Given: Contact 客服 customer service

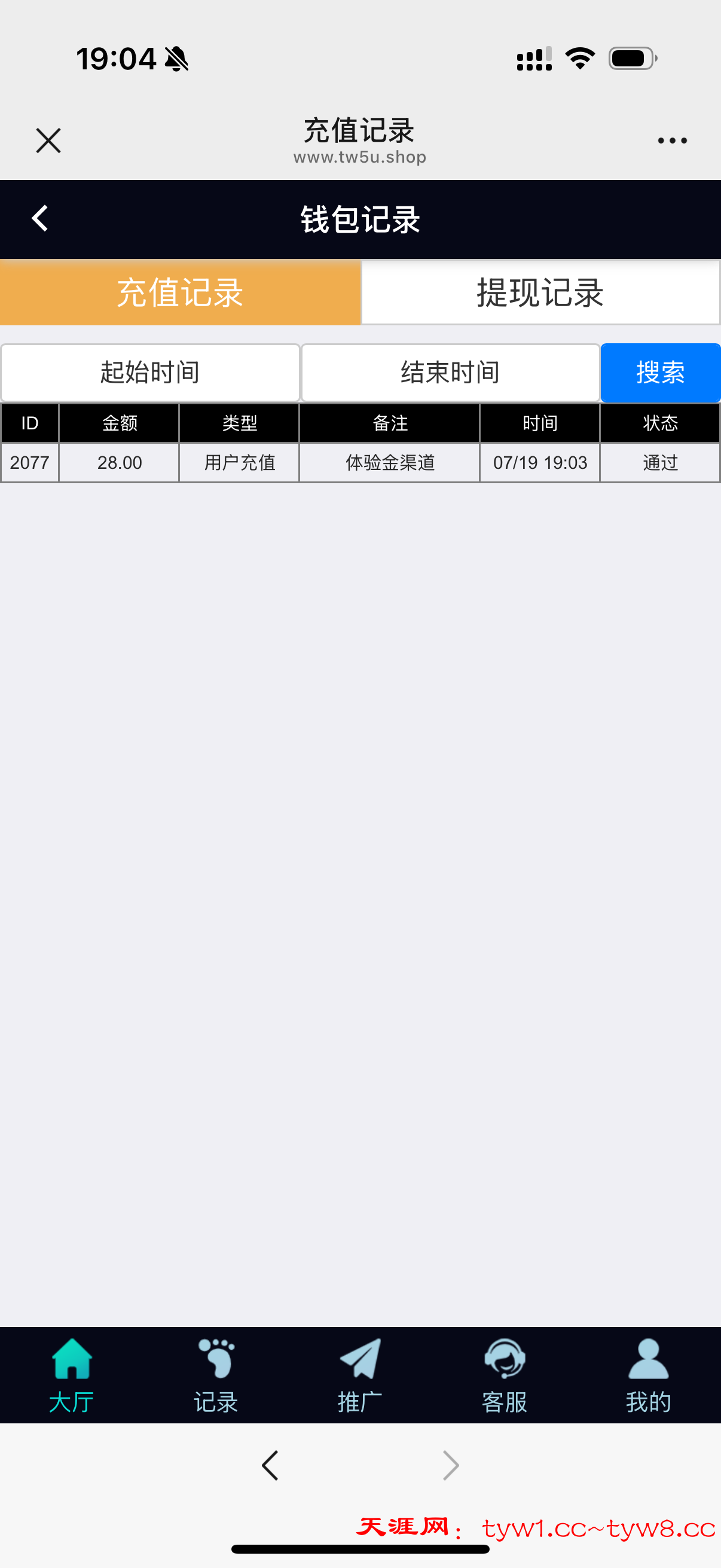Looking at the screenshot, I should 505,1375.
